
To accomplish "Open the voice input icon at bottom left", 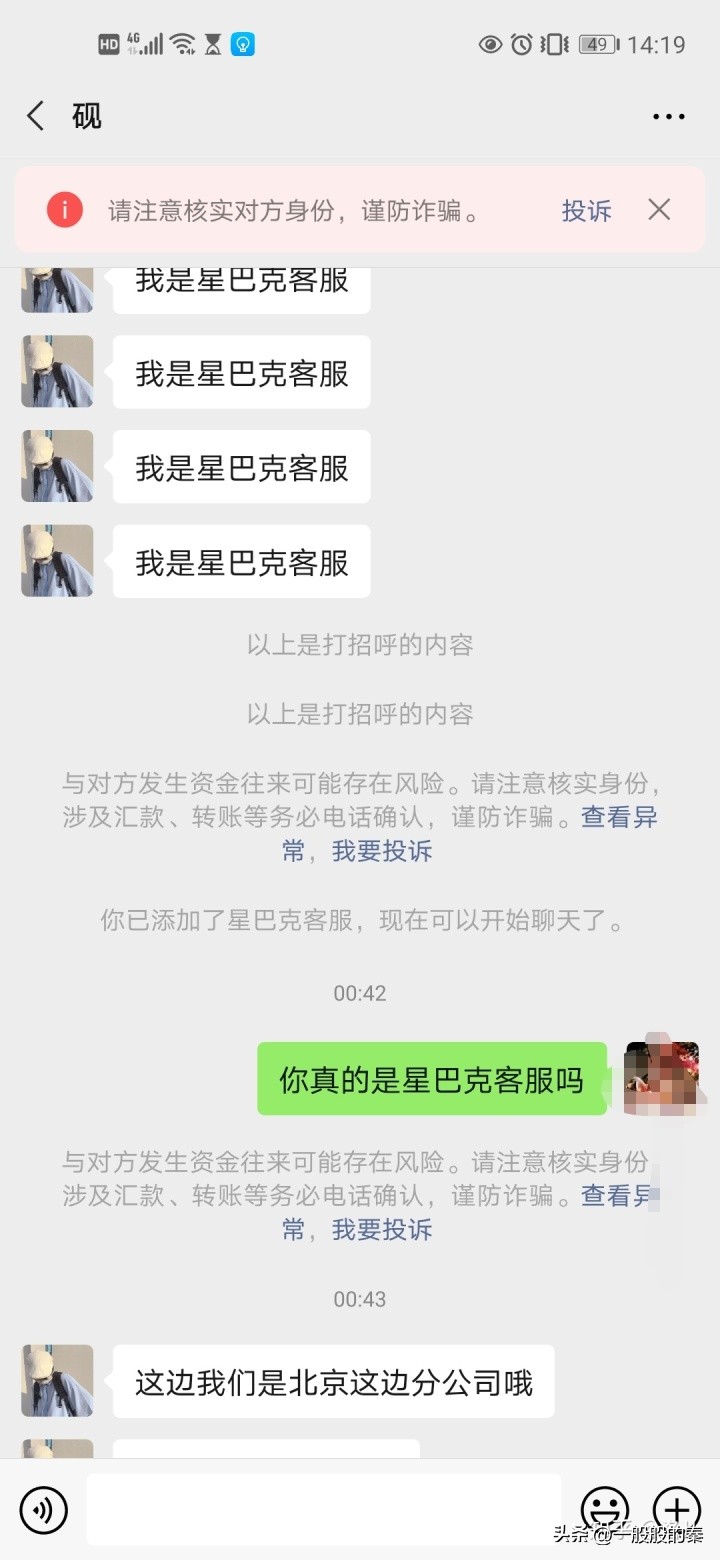I will (x=44, y=1510).
